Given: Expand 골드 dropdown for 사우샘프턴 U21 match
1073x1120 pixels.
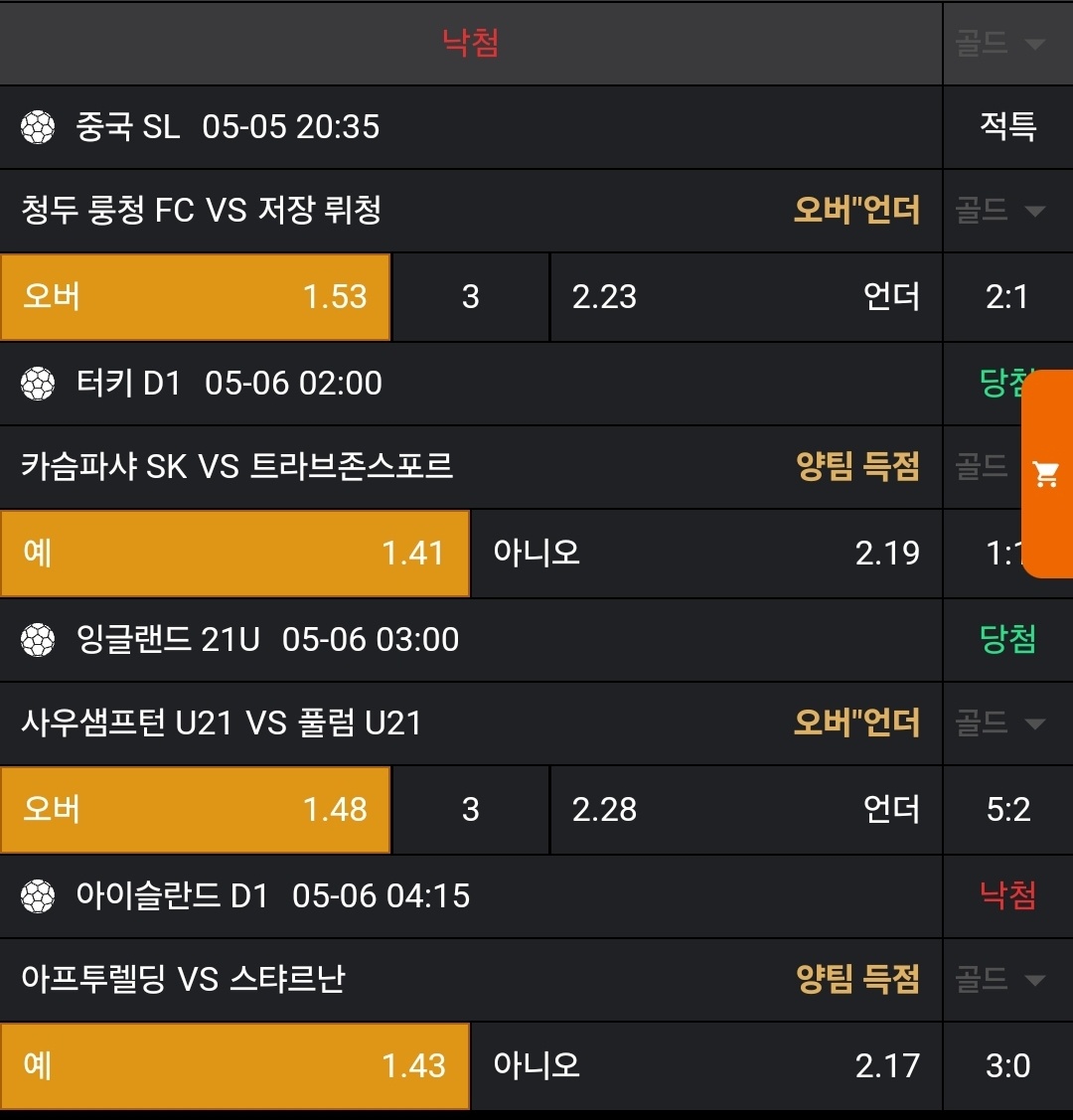Looking at the screenshot, I should pos(1001,723).
